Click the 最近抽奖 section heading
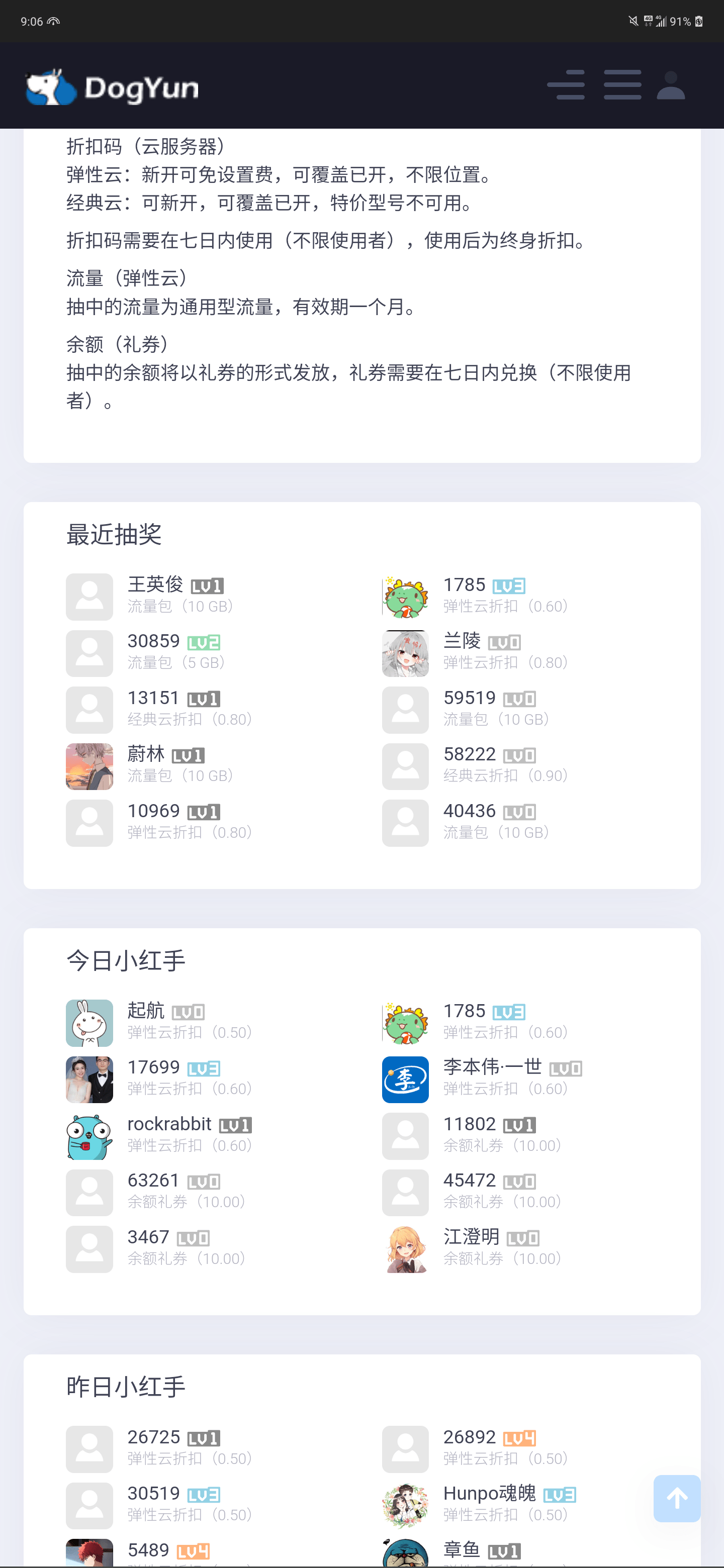The height and width of the screenshot is (1568, 724). tap(114, 534)
